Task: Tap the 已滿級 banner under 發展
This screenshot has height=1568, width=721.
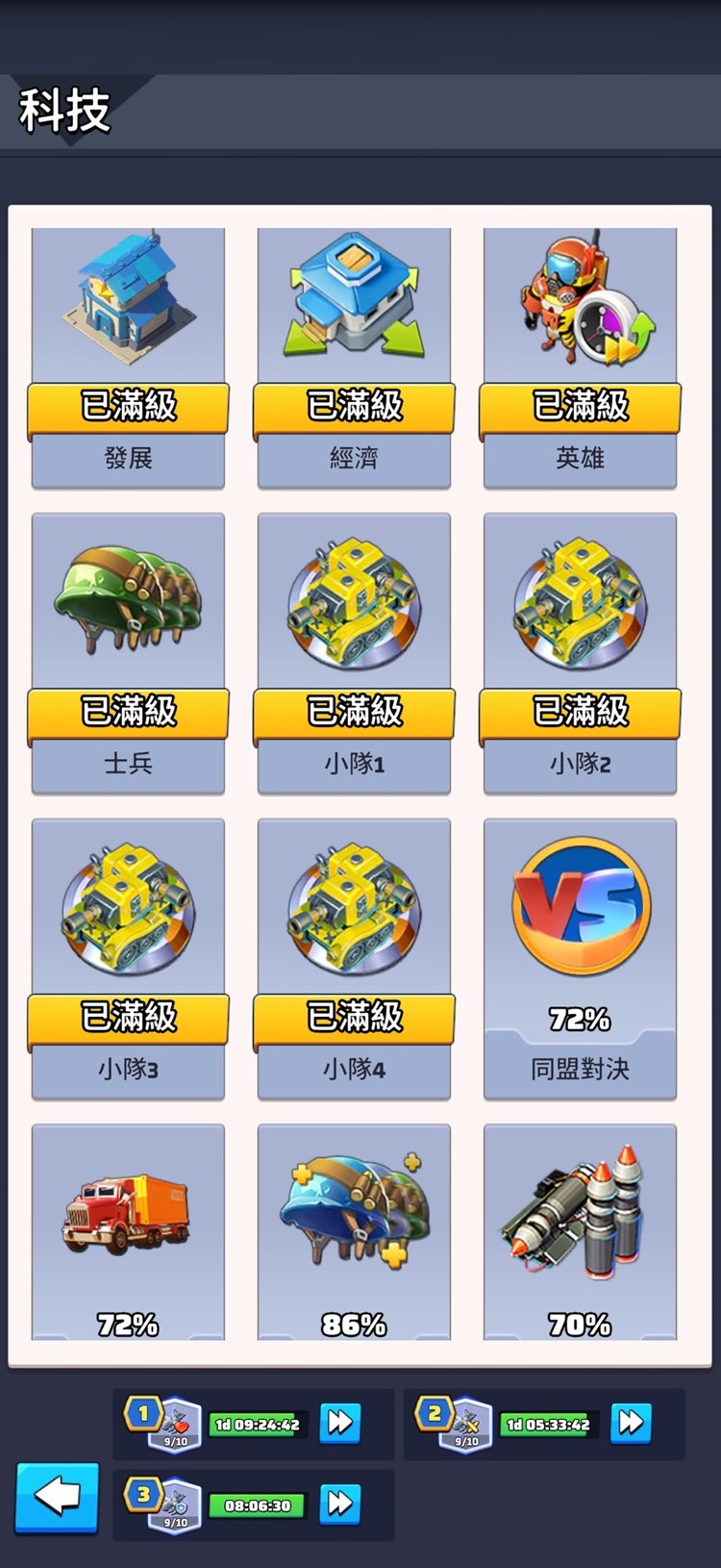Action: coord(128,407)
